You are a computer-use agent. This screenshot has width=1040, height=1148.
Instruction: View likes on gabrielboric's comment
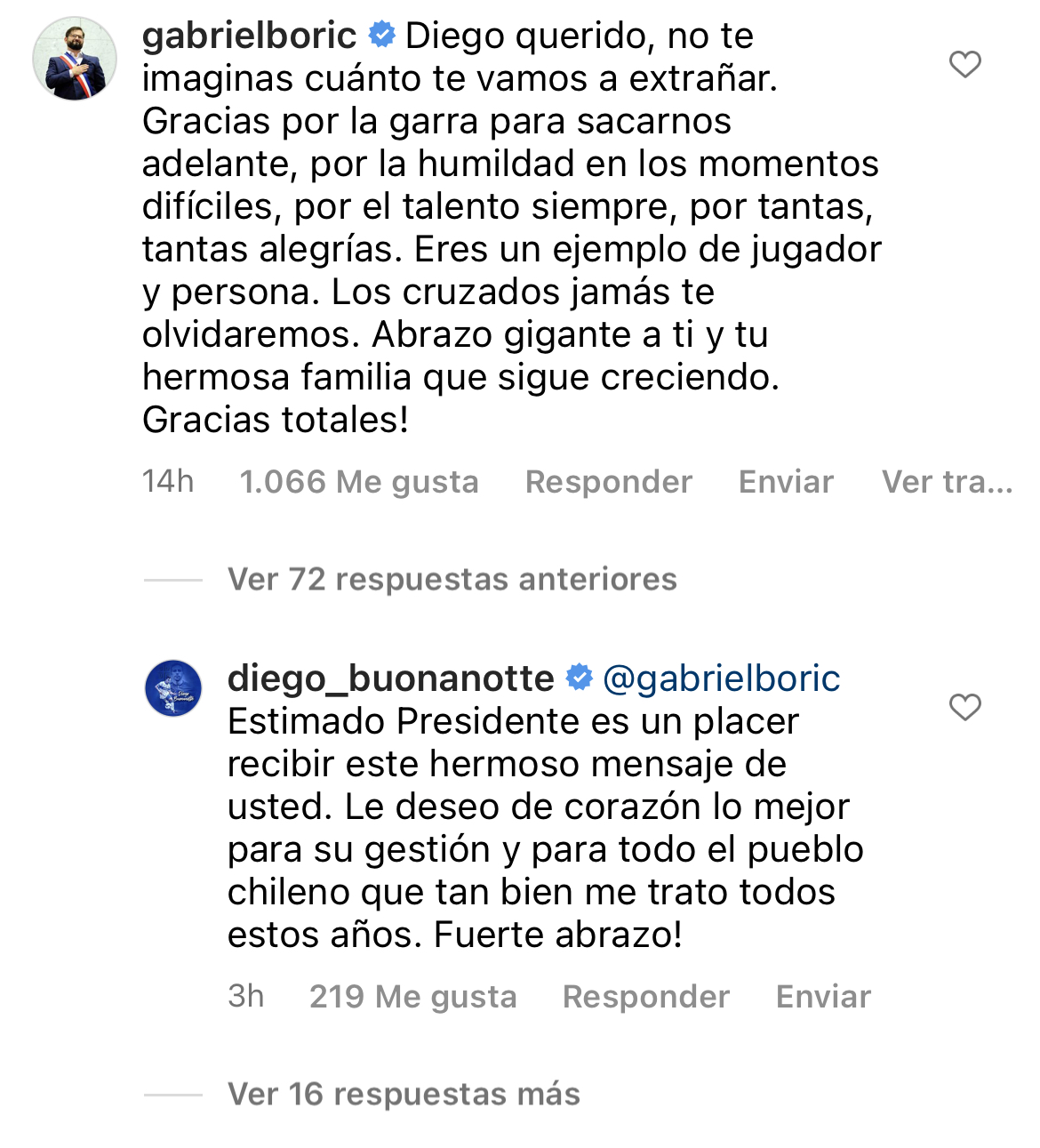(359, 482)
